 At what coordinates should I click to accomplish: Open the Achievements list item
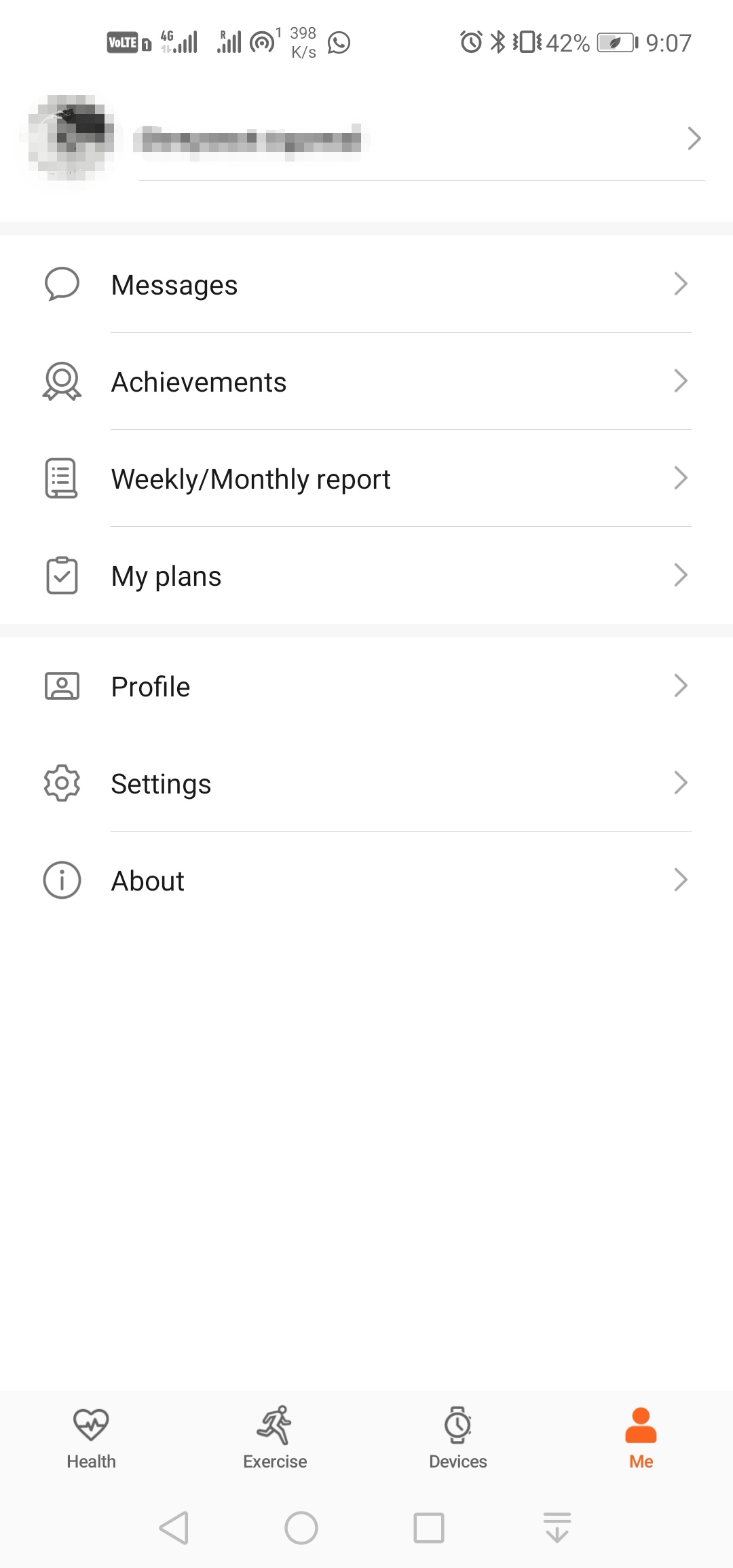click(366, 381)
